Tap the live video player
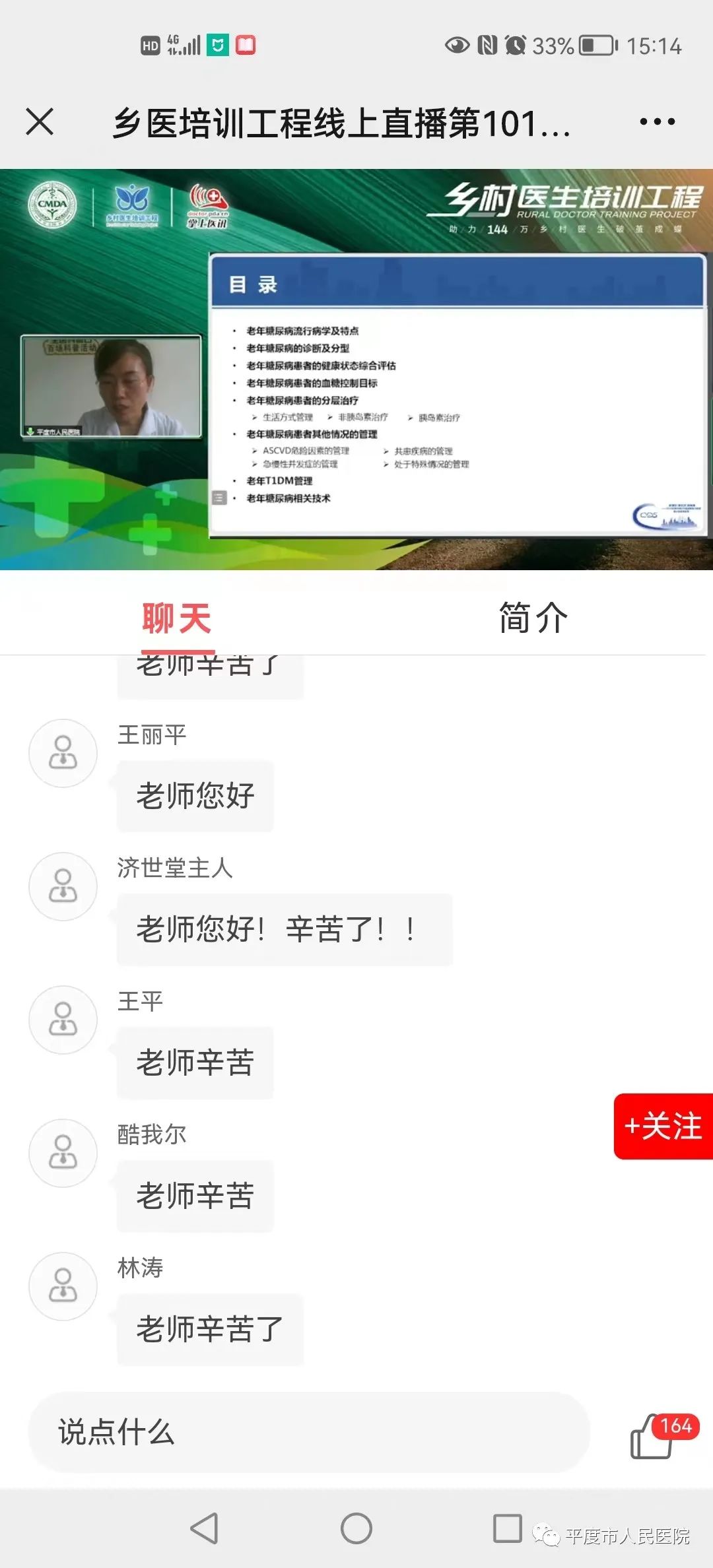Image resolution: width=713 pixels, height=1568 pixels. point(356,370)
